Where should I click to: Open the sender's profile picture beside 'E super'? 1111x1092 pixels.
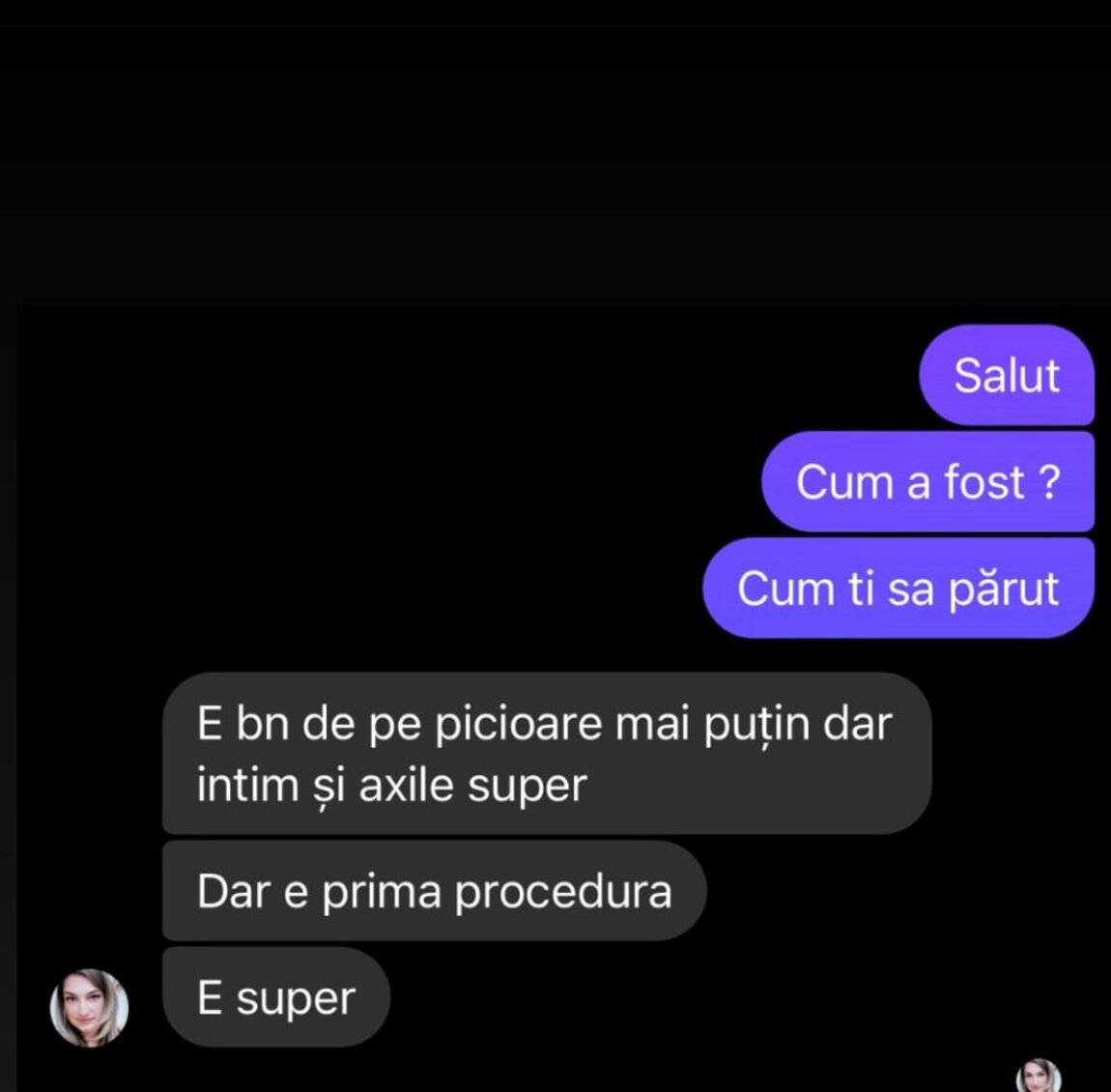point(89,1008)
